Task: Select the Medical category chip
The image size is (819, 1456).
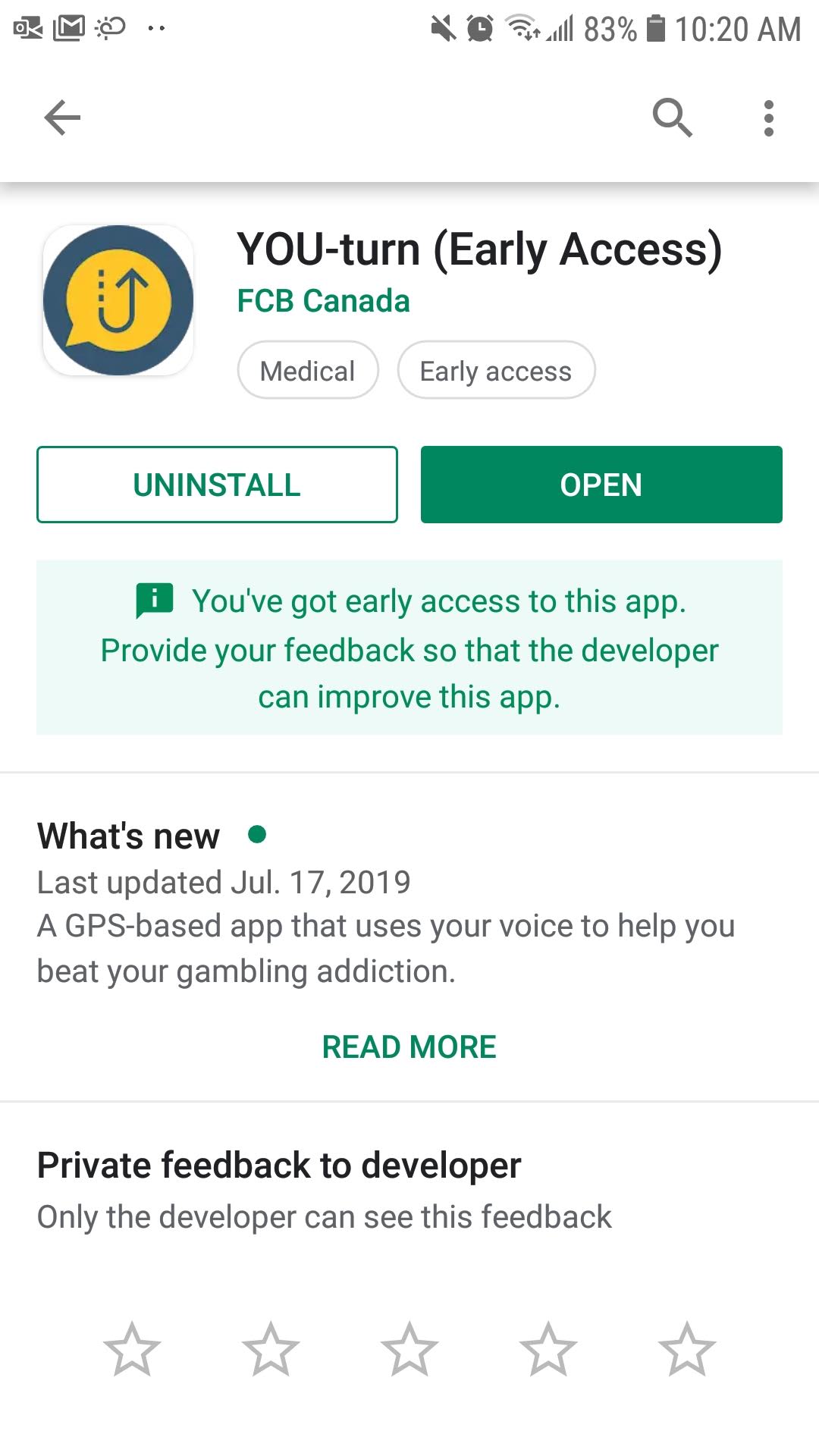Action: click(308, 370)
